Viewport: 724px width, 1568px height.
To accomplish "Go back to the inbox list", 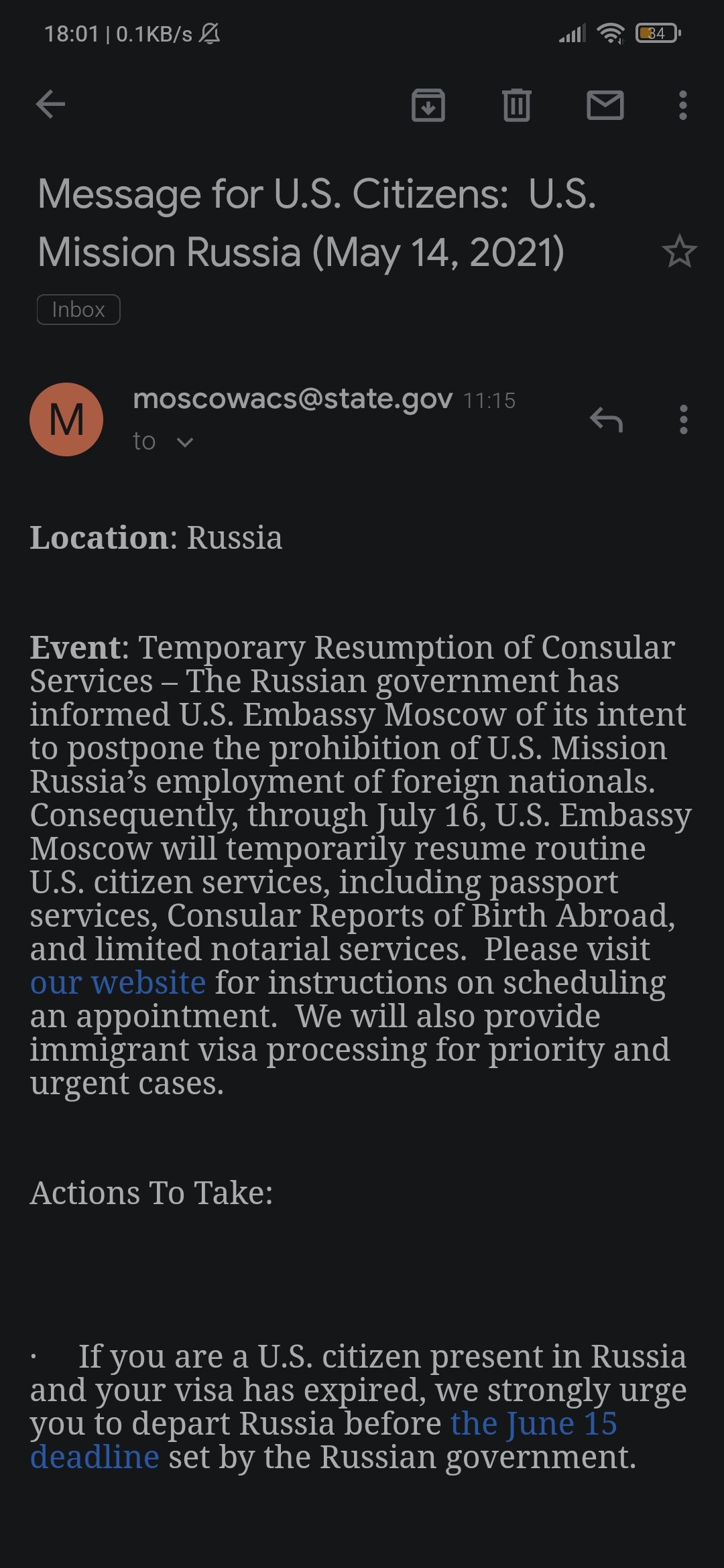I will click(50, 105).
